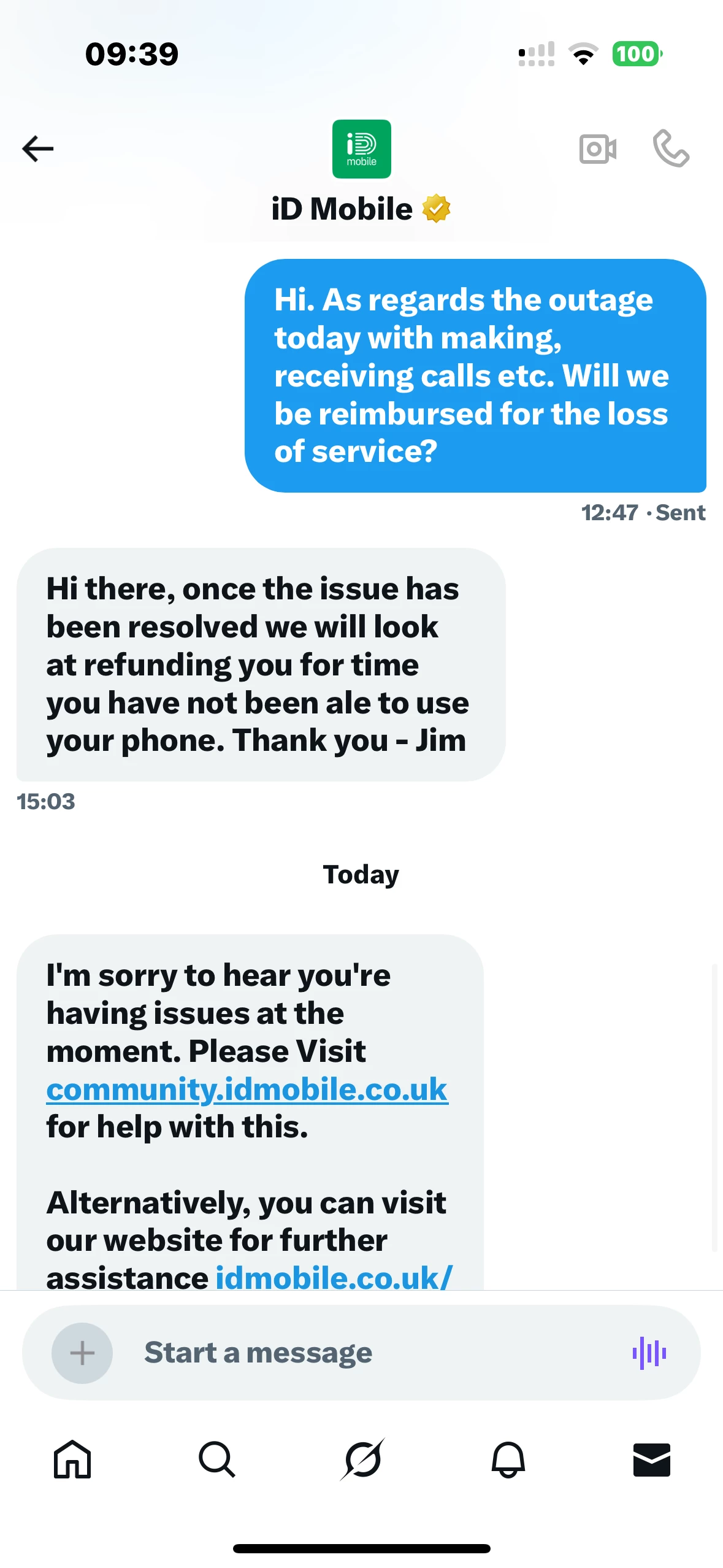Go back using the arrow
This screenshot has width=723, height=1568.
point(38,148)
